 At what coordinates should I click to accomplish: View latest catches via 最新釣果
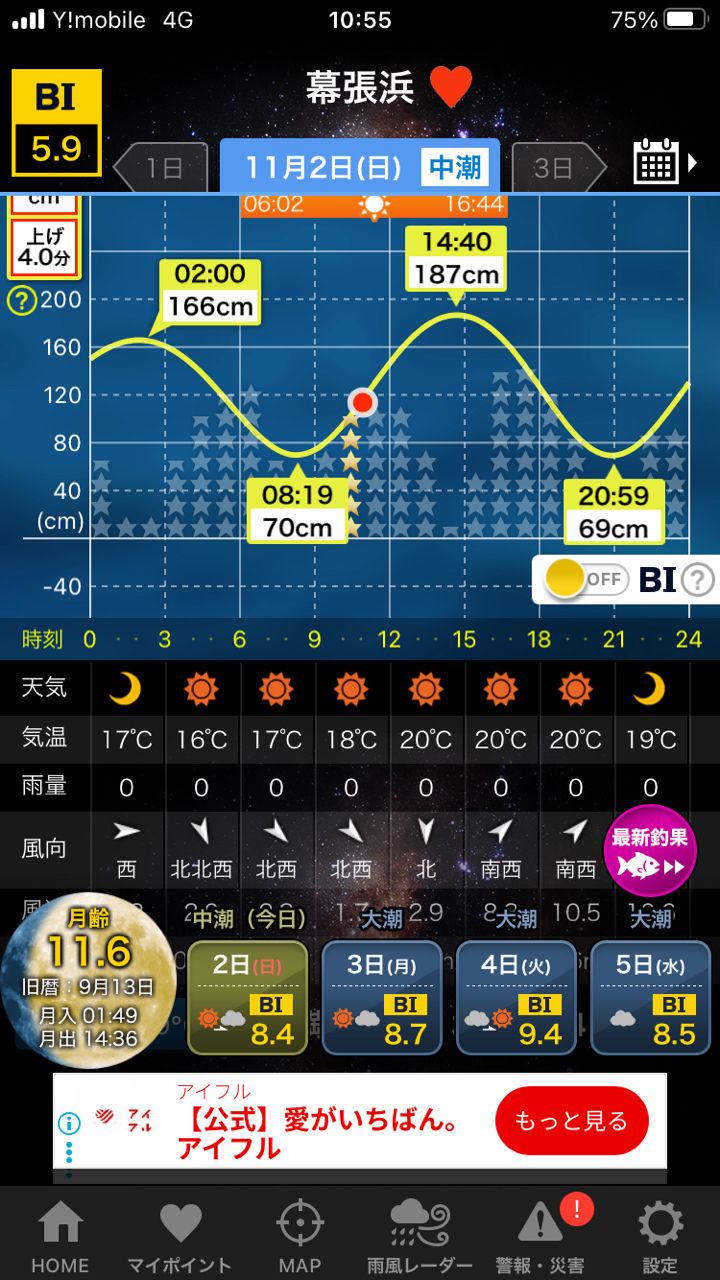click(649, 851)
